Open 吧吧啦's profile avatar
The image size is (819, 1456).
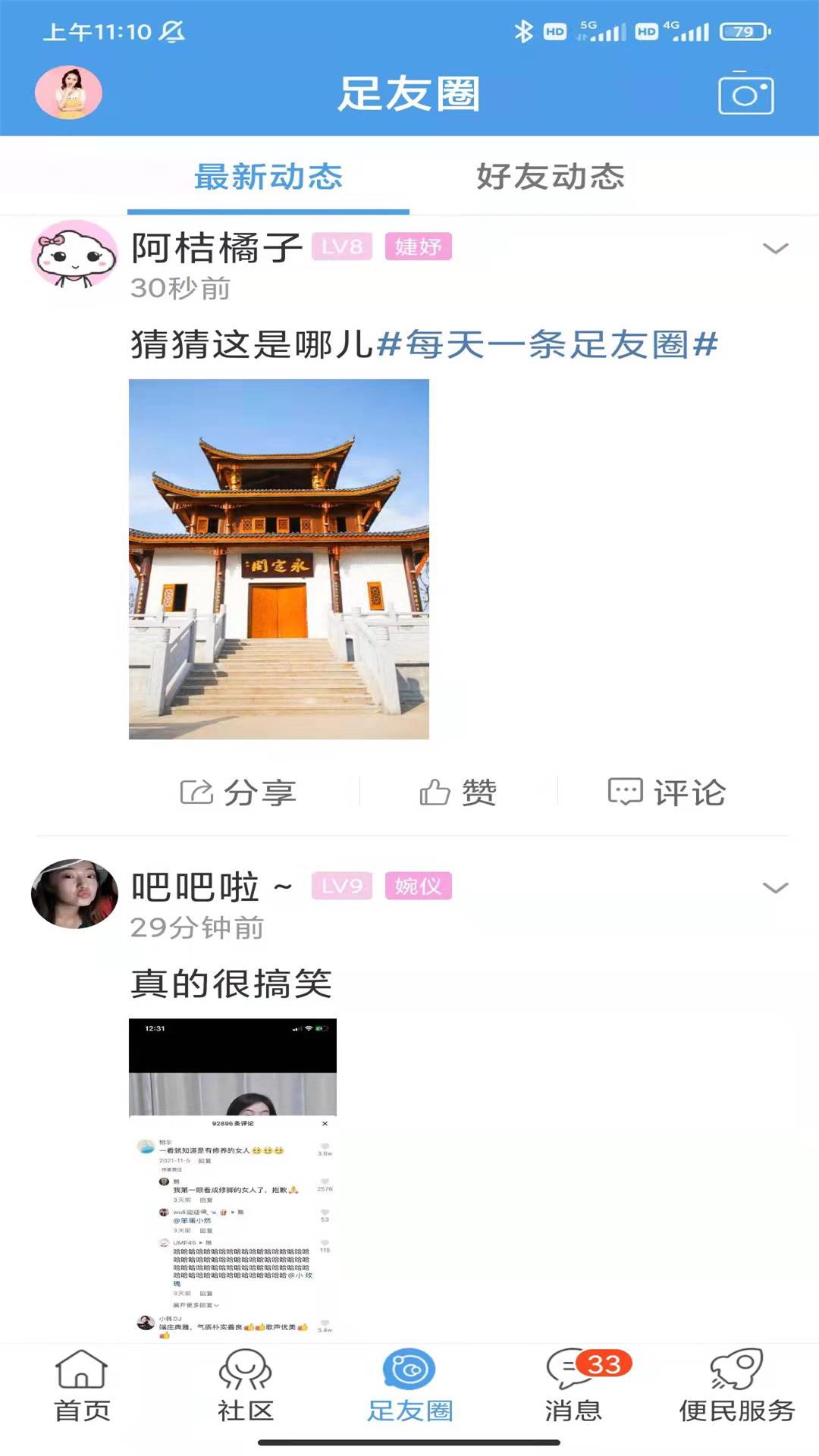pos(74,895)
